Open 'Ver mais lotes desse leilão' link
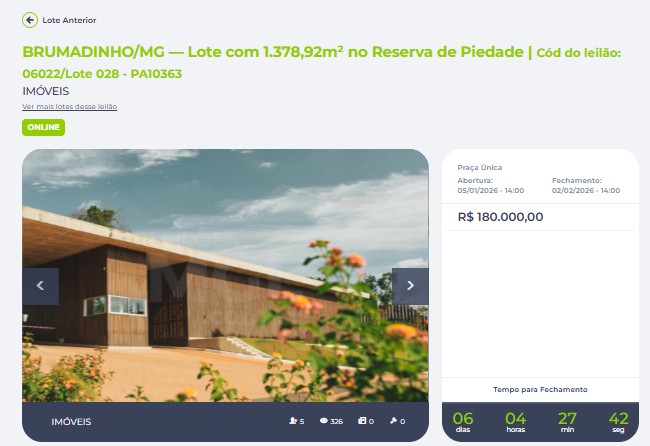The width and height of the screenshot is (650, 446). [69, 106]
